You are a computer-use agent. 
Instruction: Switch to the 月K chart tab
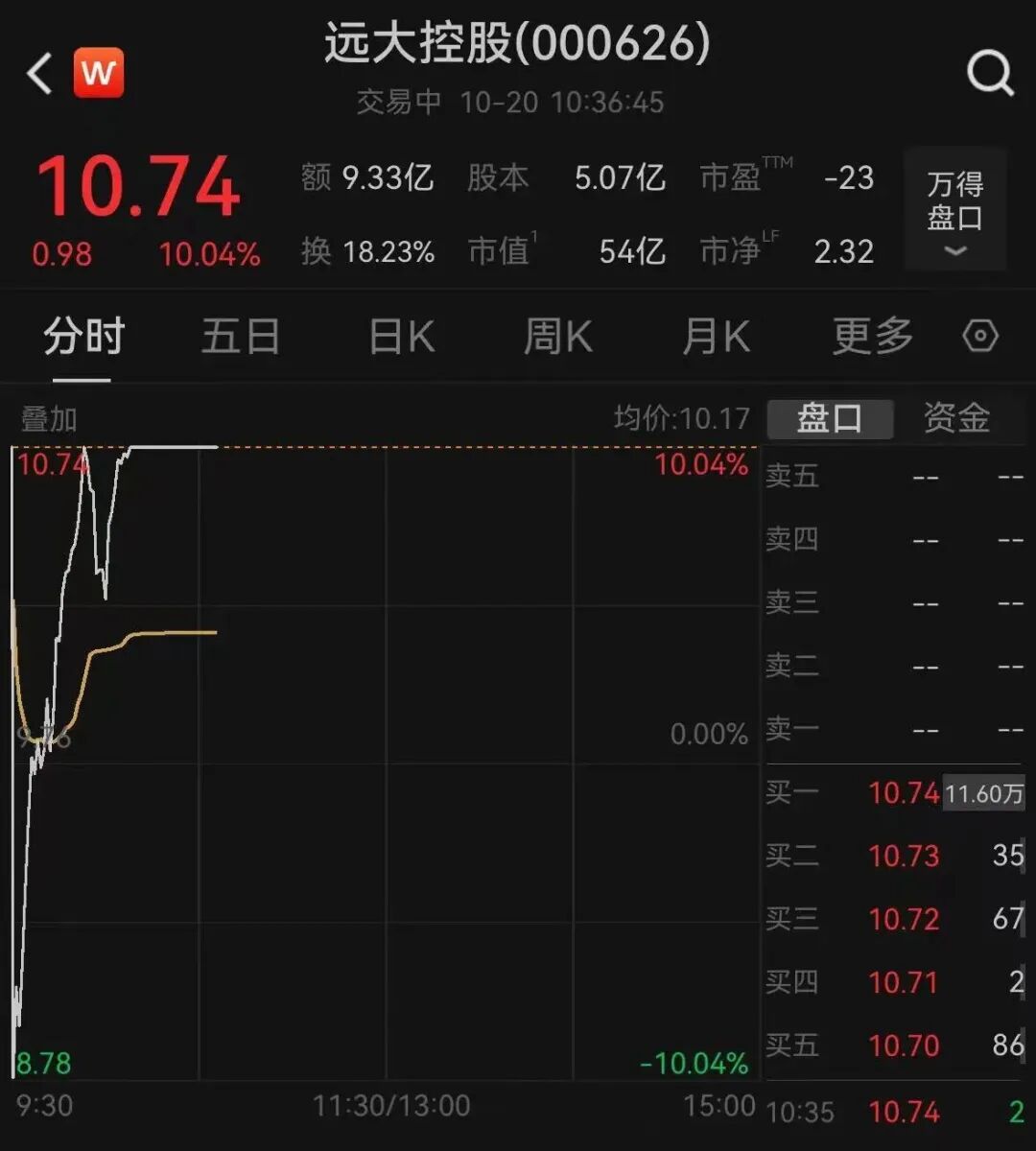coord(716,337)
